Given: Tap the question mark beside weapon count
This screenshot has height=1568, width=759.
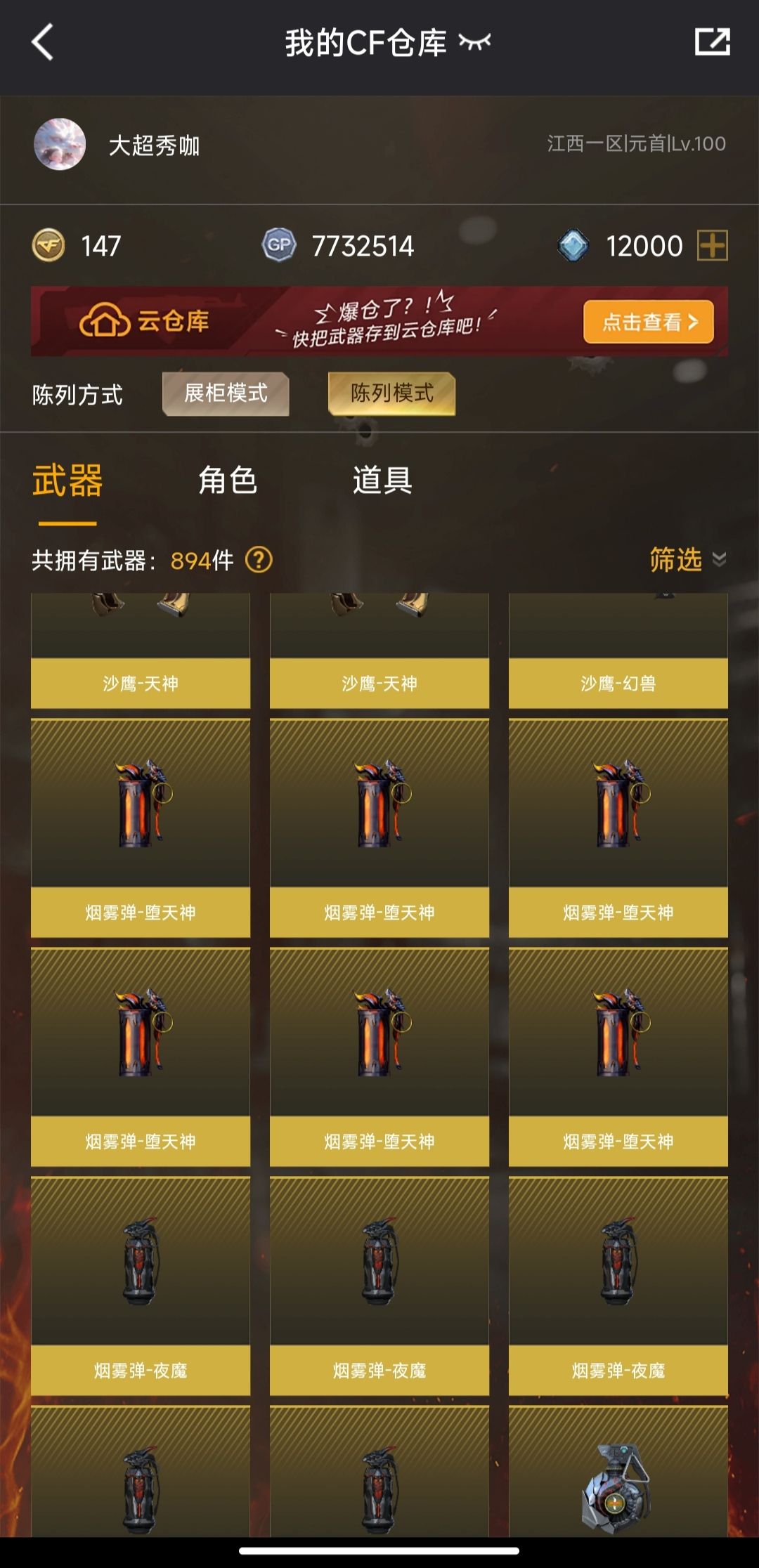Looking at the screenshot, I should click(259, 561).
